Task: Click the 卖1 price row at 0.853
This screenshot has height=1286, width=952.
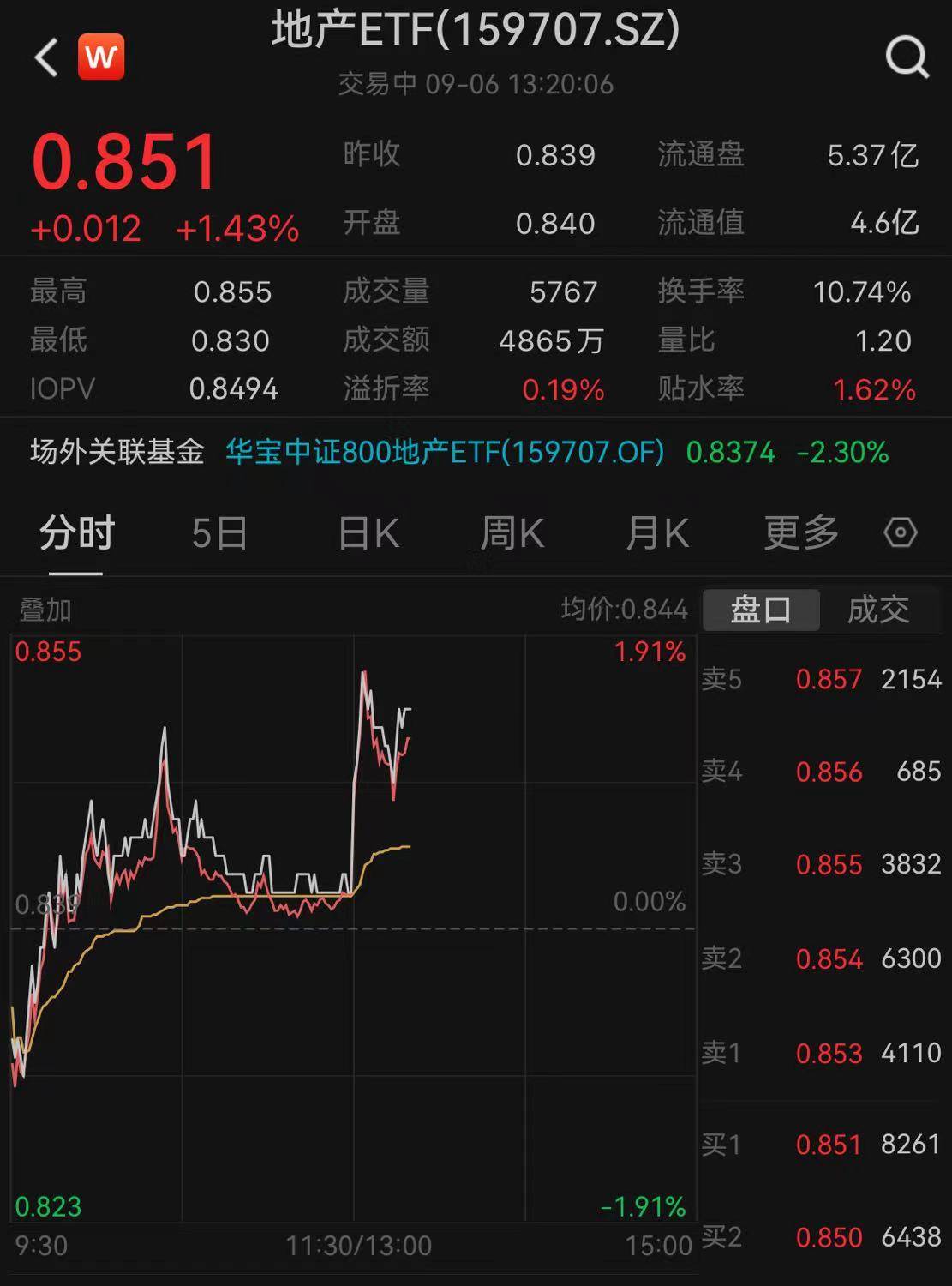Action: [x=829, y=1053]
